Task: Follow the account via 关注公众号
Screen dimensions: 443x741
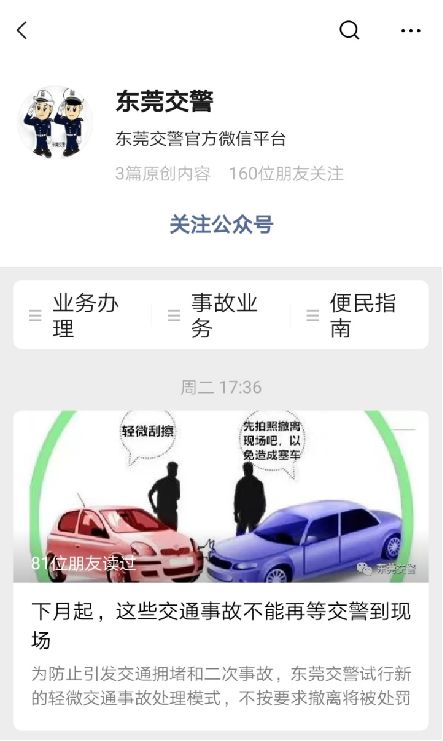Action: [221, 224]
